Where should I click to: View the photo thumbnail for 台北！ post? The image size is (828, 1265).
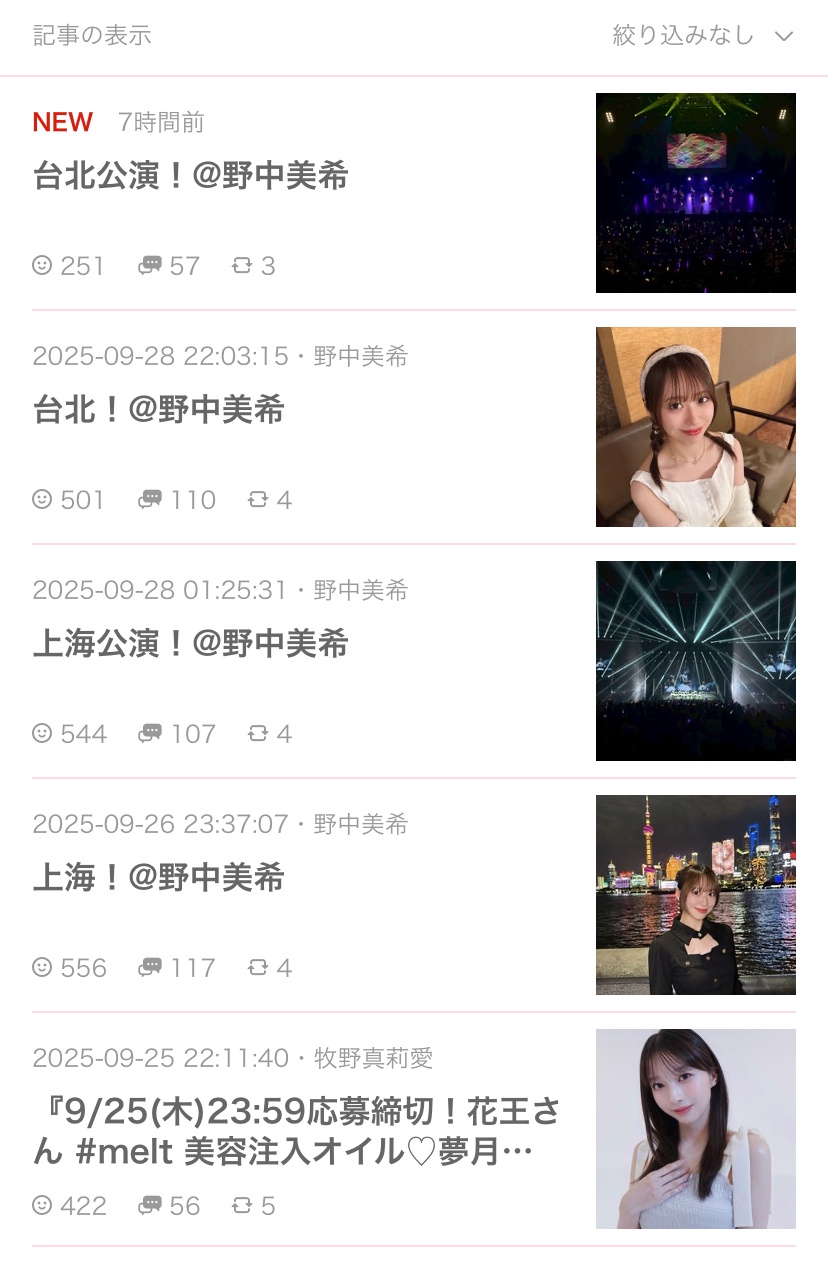click(x=695, y=427)
